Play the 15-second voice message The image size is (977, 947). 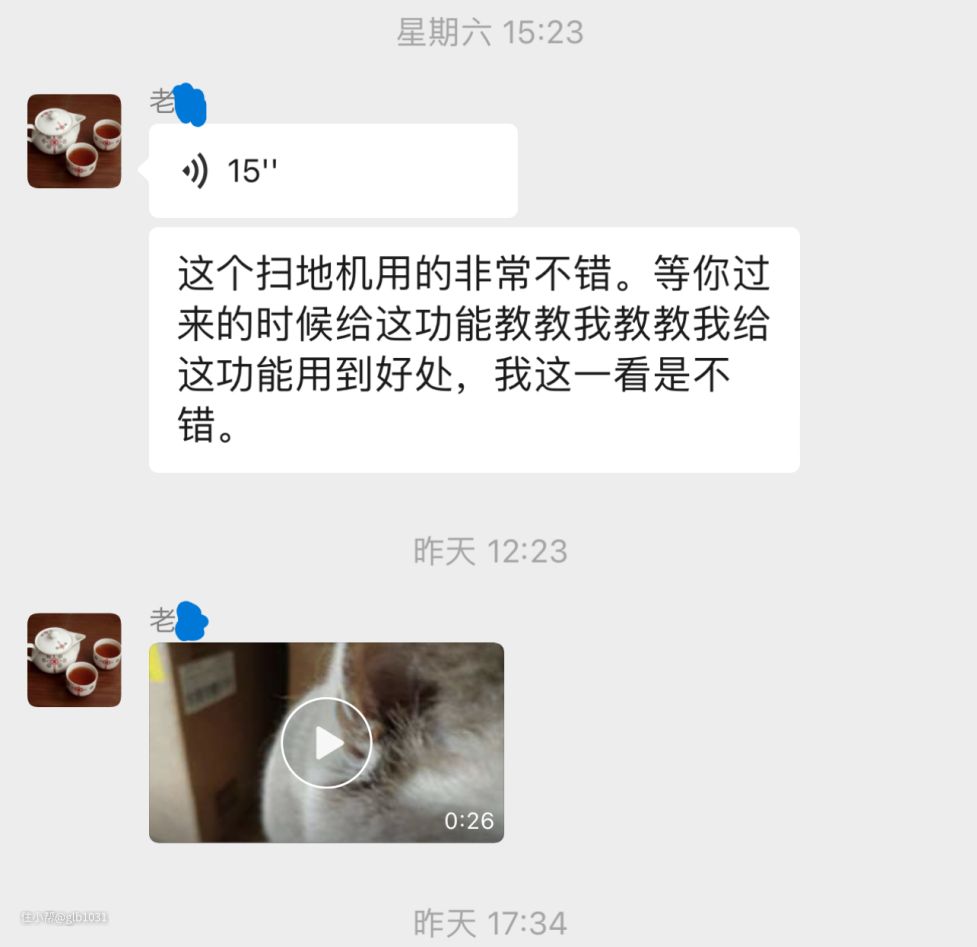click(x=332, y=171)
